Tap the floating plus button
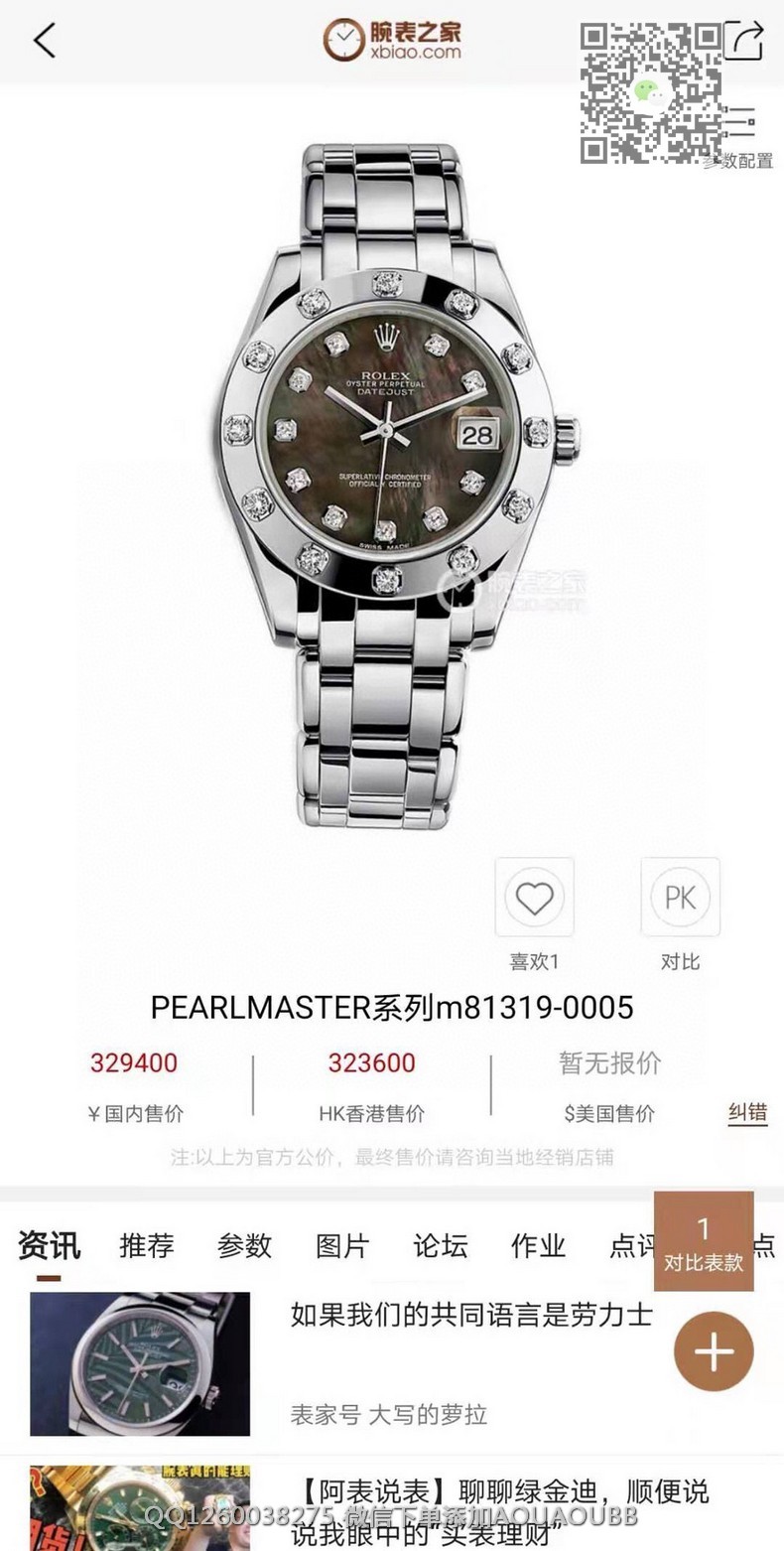Image resolution: width=784 pixels, height=1551 pixels. [714, 1351]
